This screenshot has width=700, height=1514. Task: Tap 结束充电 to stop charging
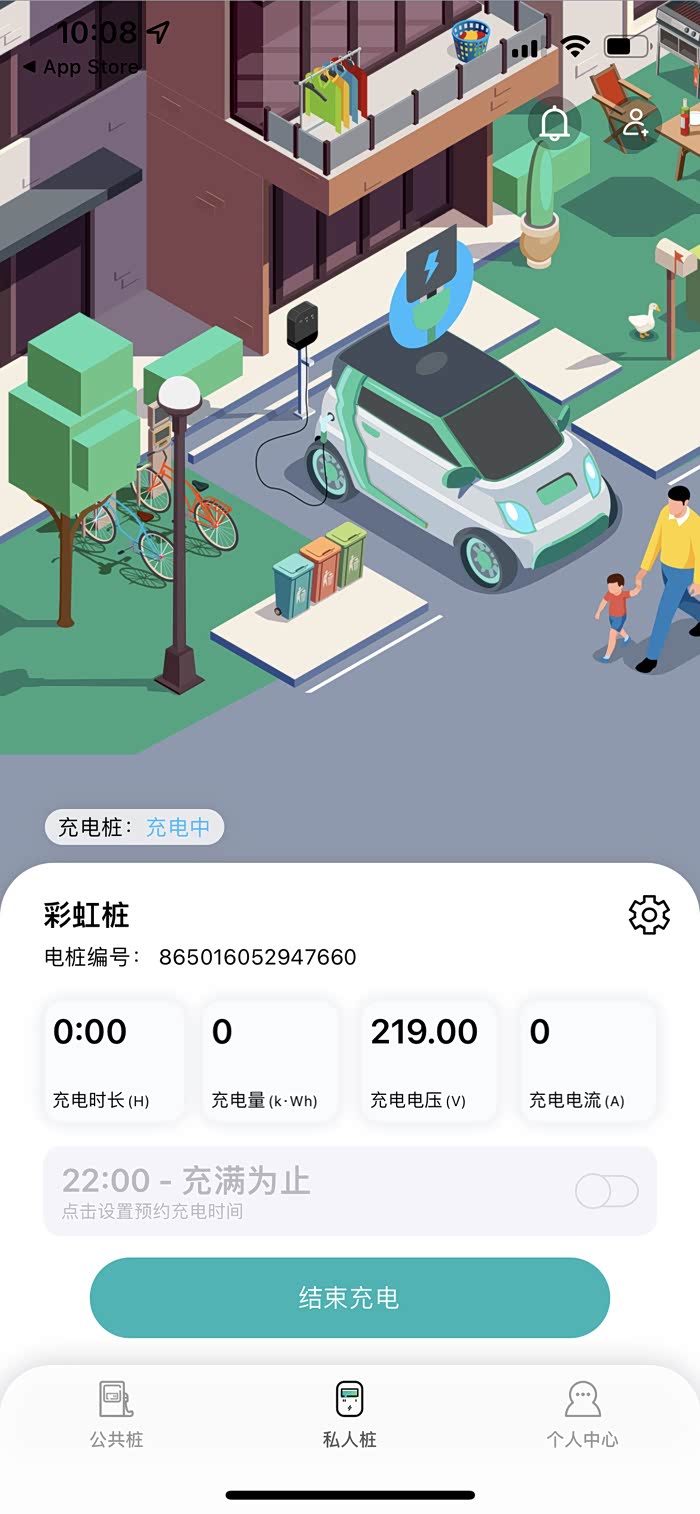tap(350, 1297)
